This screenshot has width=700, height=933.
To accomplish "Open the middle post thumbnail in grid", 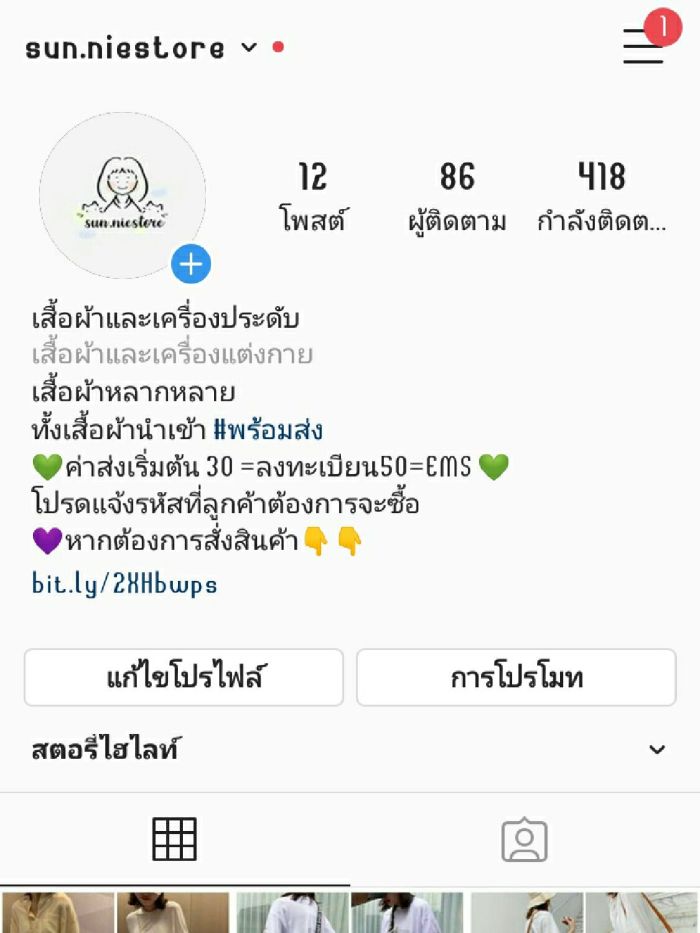I will pos(350,913).
